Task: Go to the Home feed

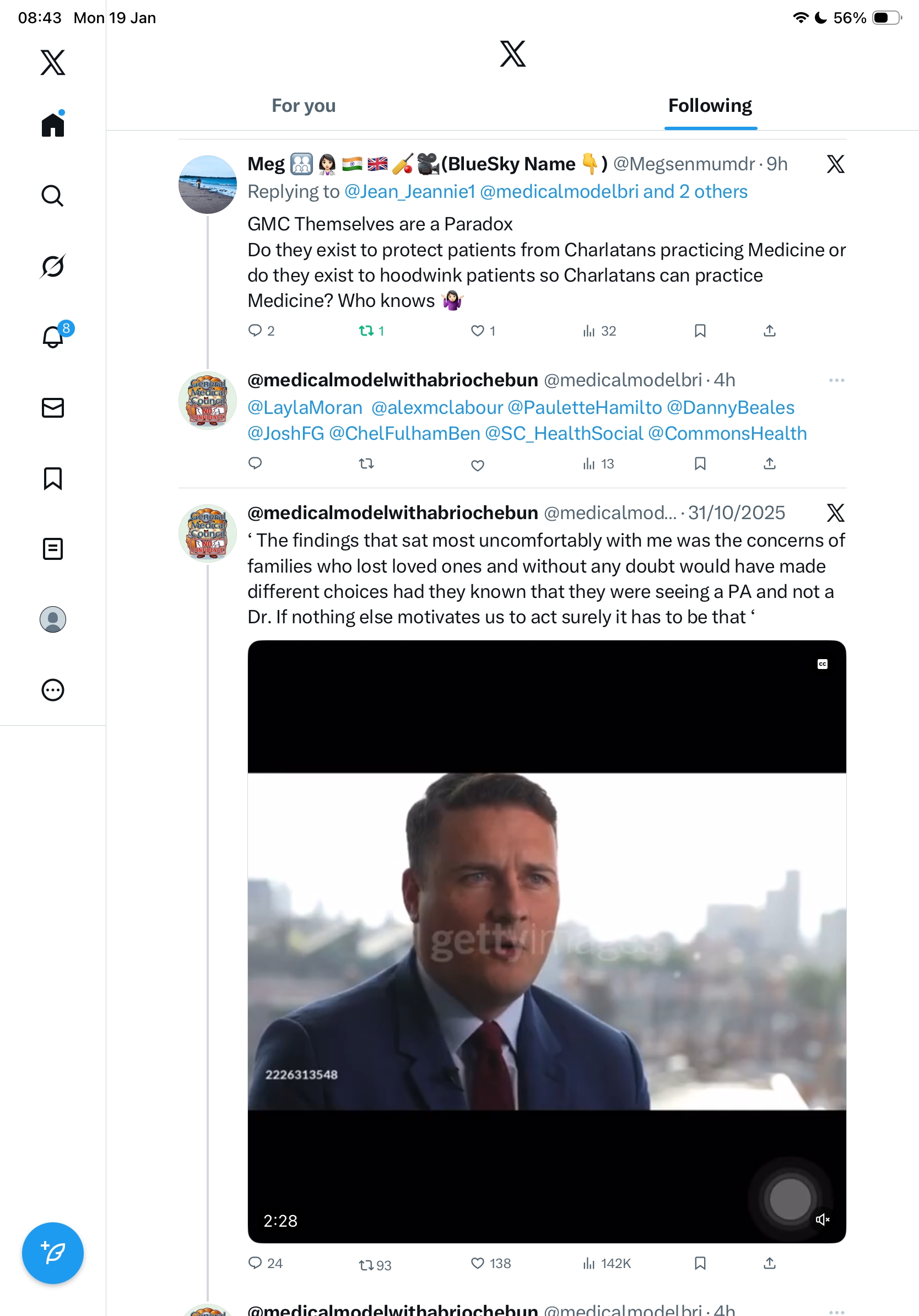Action: click(x=53, y=125)
